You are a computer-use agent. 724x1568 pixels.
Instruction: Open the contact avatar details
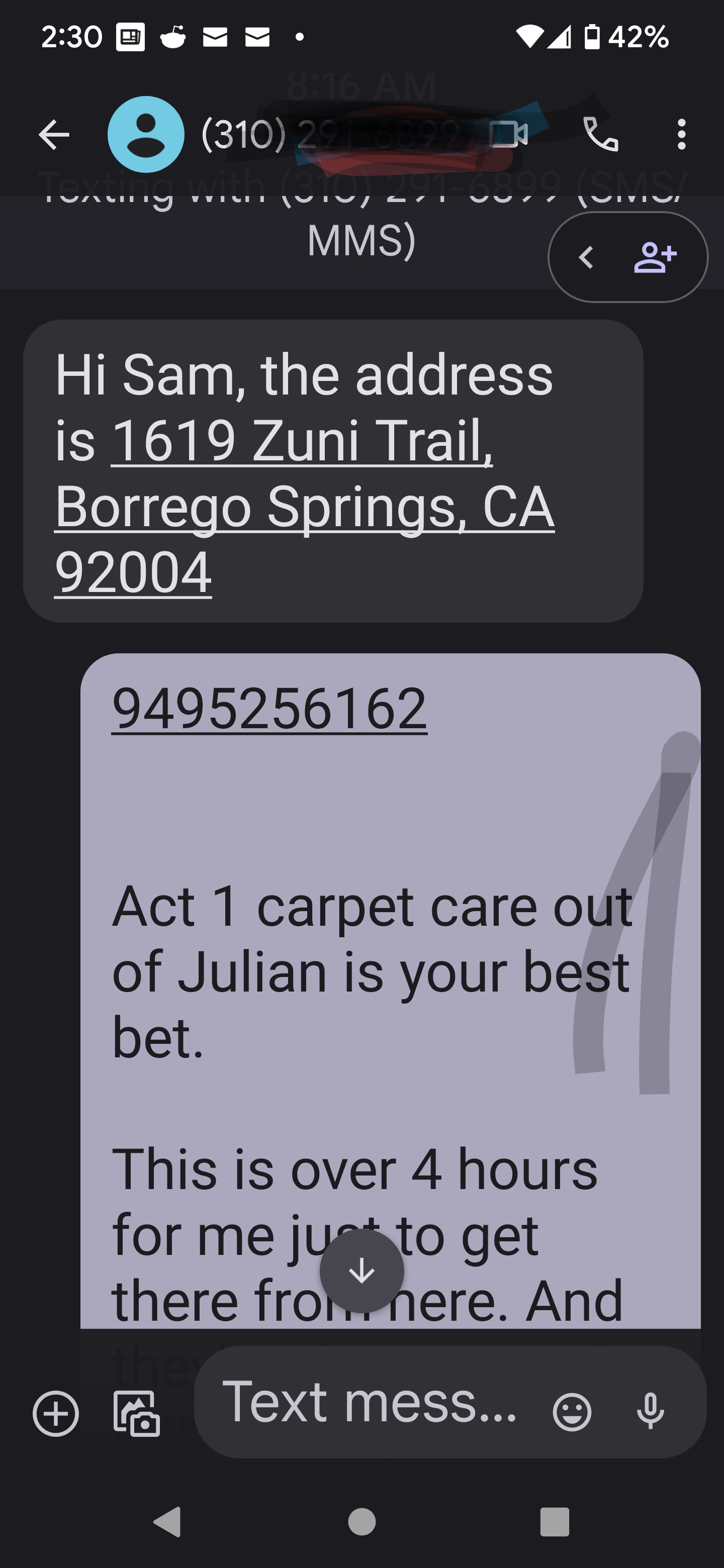tap(145, 135)
